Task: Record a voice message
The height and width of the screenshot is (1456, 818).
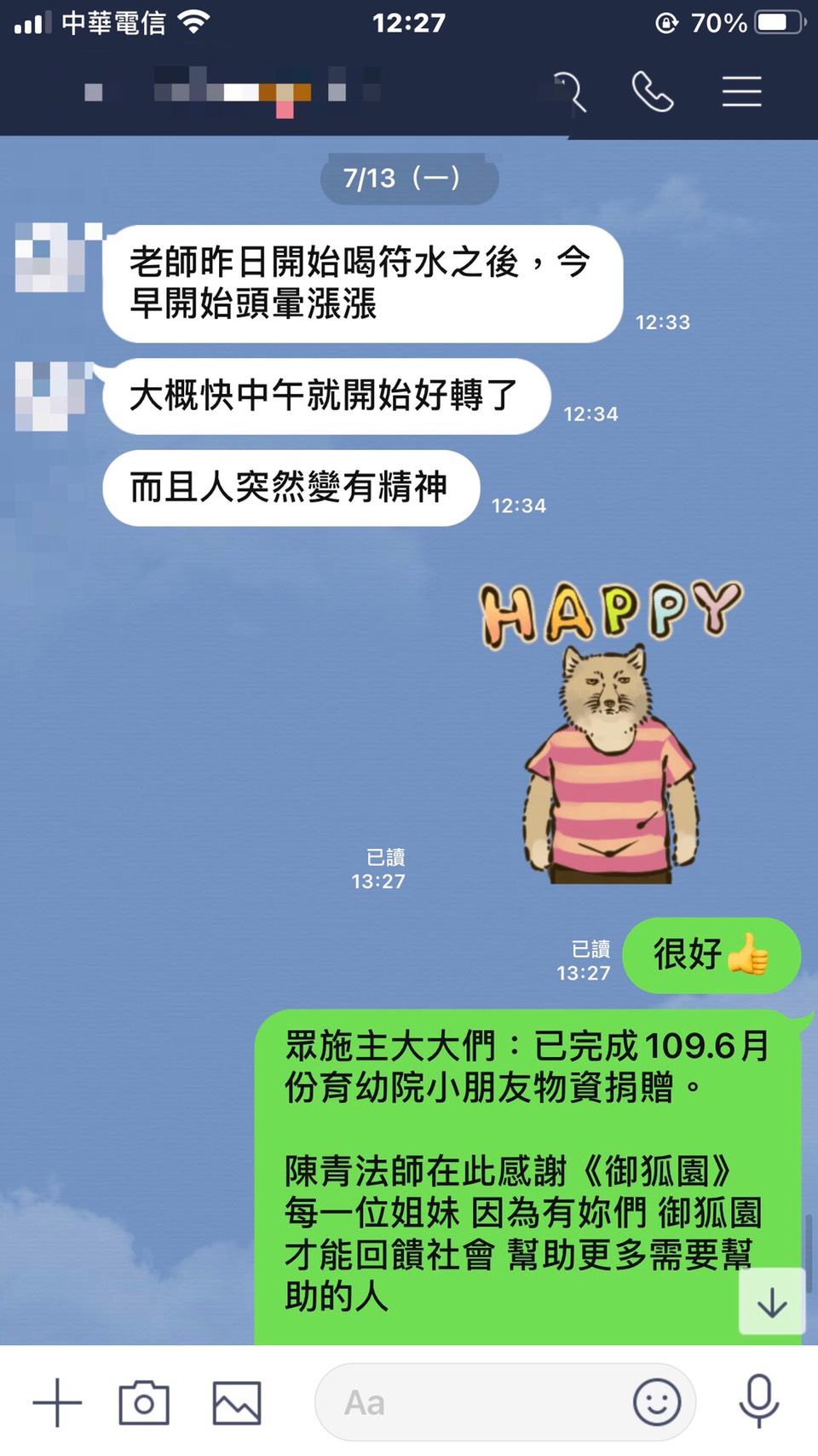Action: pos(758,1401)
